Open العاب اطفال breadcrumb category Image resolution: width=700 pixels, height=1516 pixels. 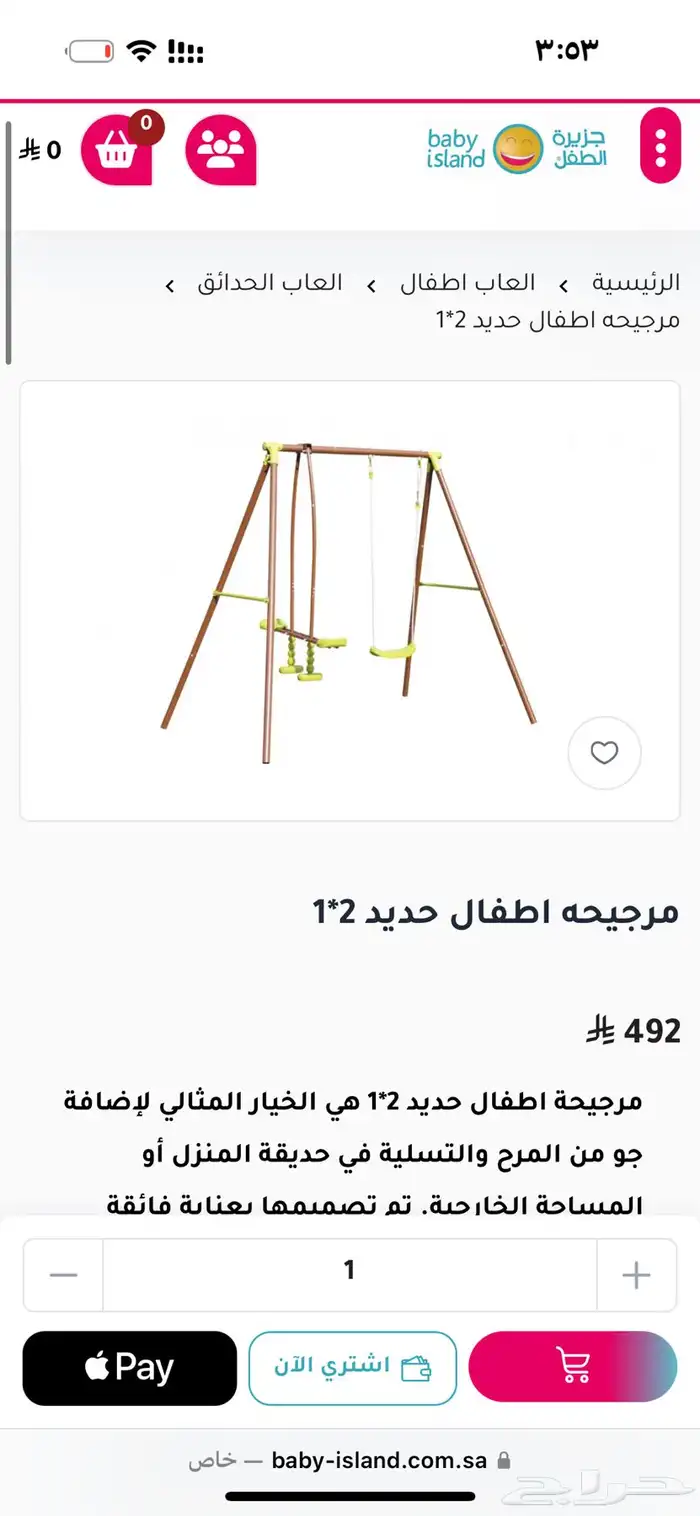(467, 283)
